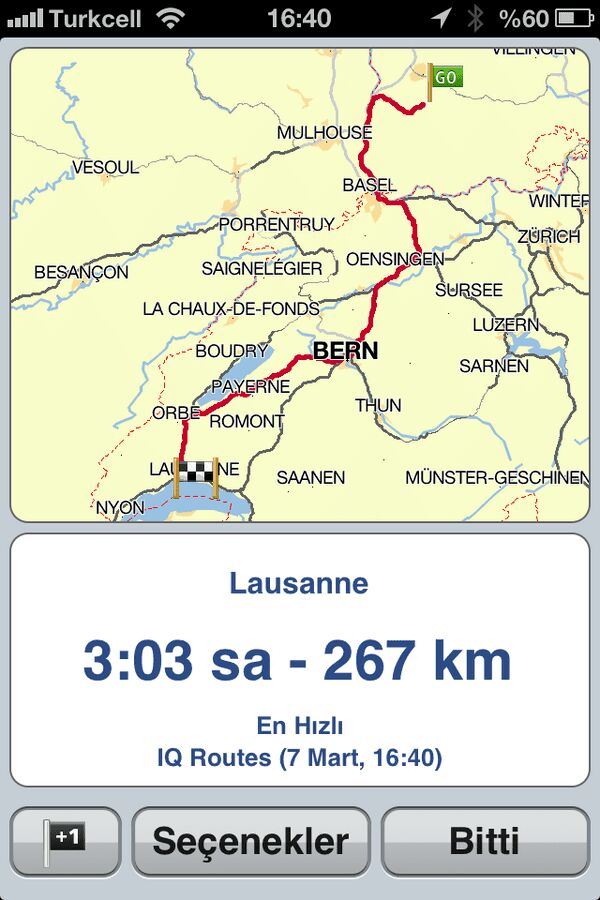The height and width of the screenshot is (900, 600).
Task: Open the route overview map
Action: click(x=300, y=285)
